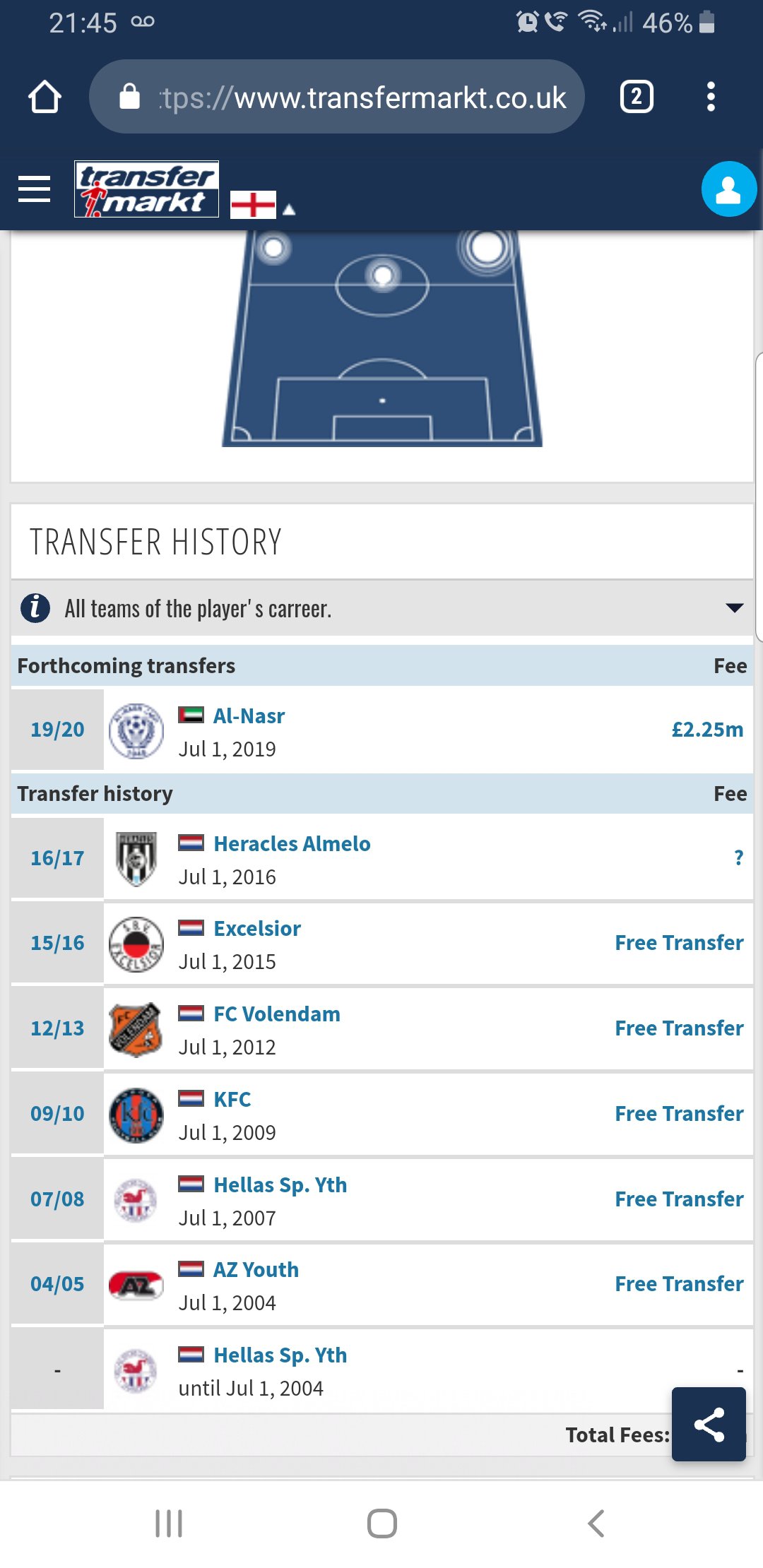This screenshot has height=1568, width=763.
Task: Open the Heracles Almelo club link
Action: pyautogui.click(x=292, y=843)
